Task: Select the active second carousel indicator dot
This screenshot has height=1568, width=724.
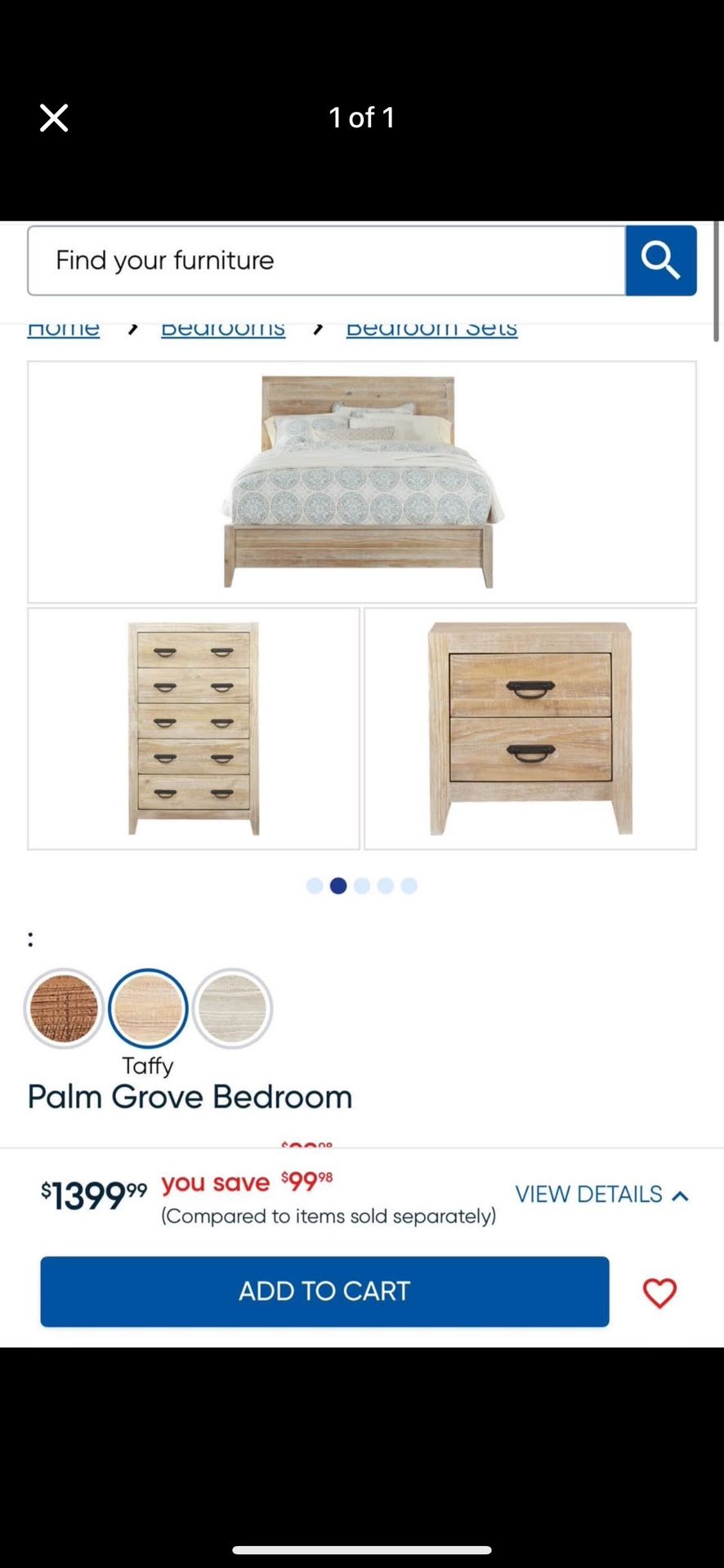Action: pos(337,885)
